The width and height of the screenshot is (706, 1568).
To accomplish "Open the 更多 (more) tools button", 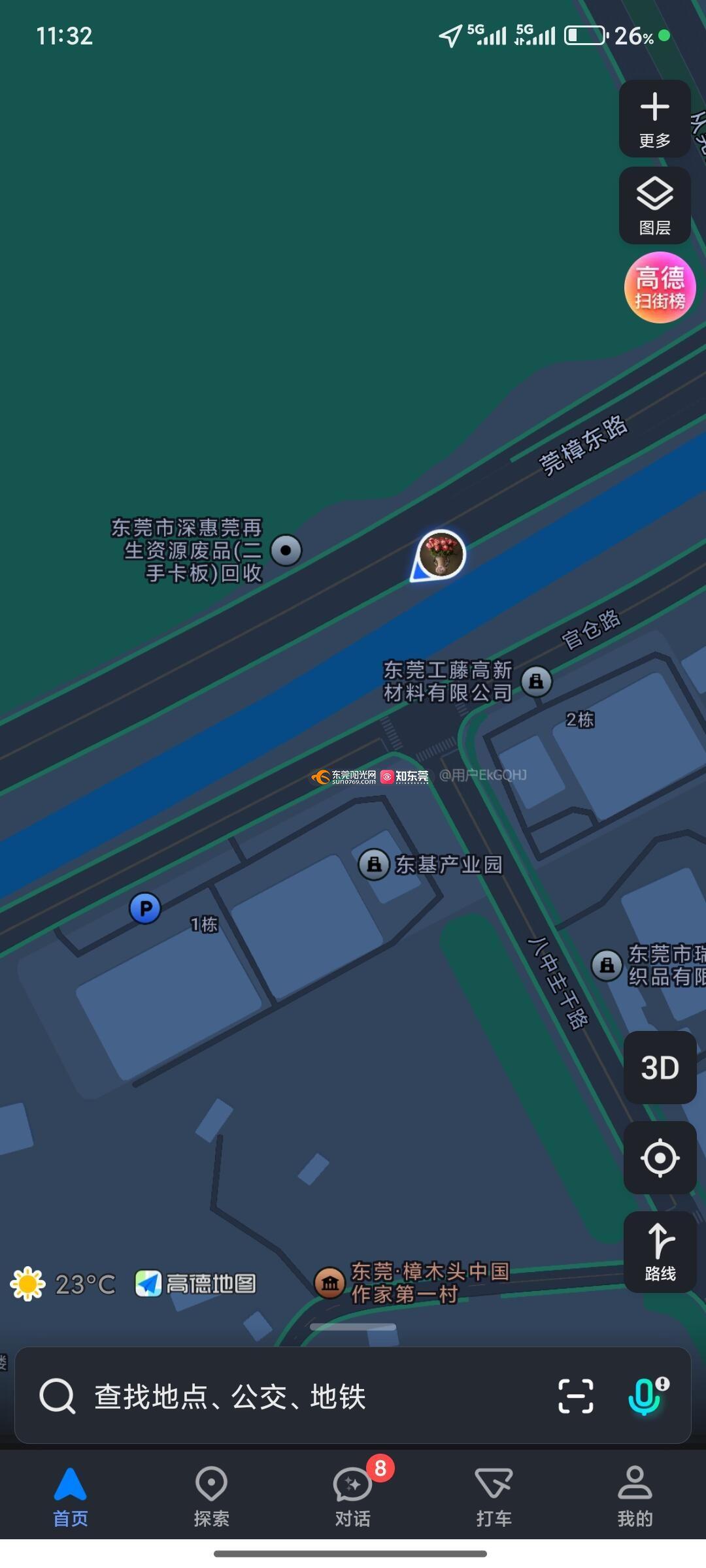I will pyautogui.click(x=654, y=118).
